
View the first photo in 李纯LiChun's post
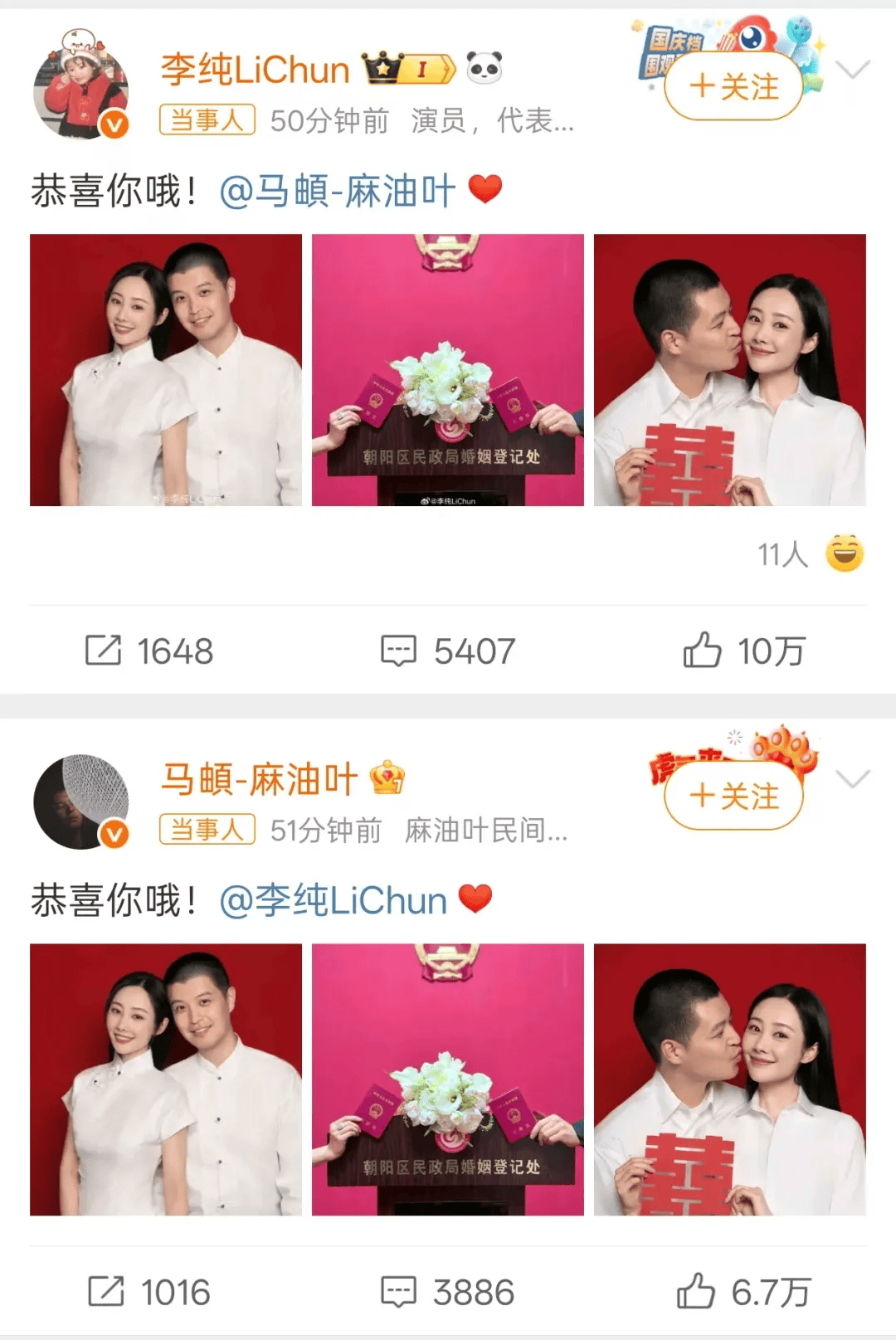click(166, 370)
